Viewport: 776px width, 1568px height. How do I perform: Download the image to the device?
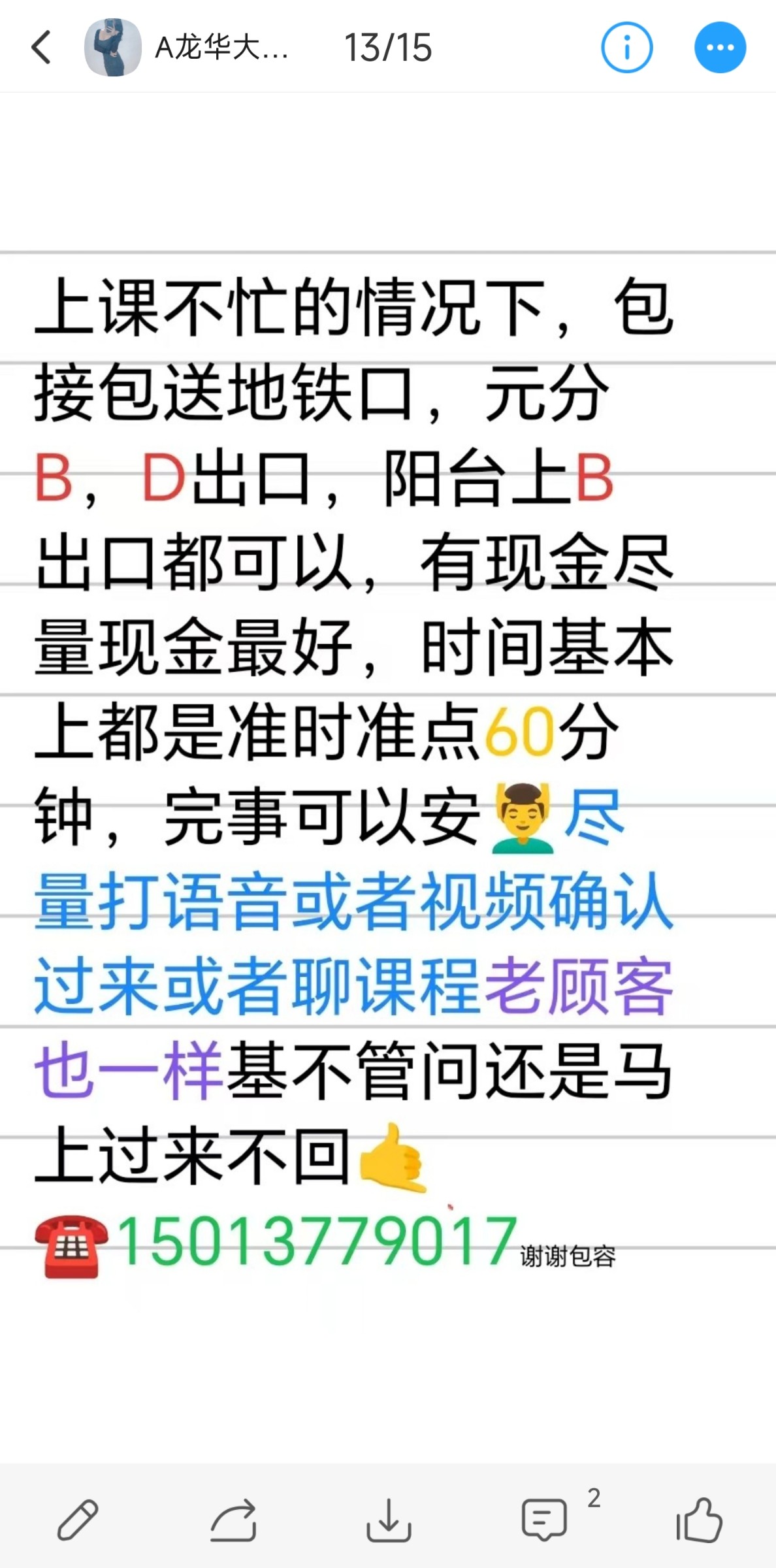coord(389,1520)
